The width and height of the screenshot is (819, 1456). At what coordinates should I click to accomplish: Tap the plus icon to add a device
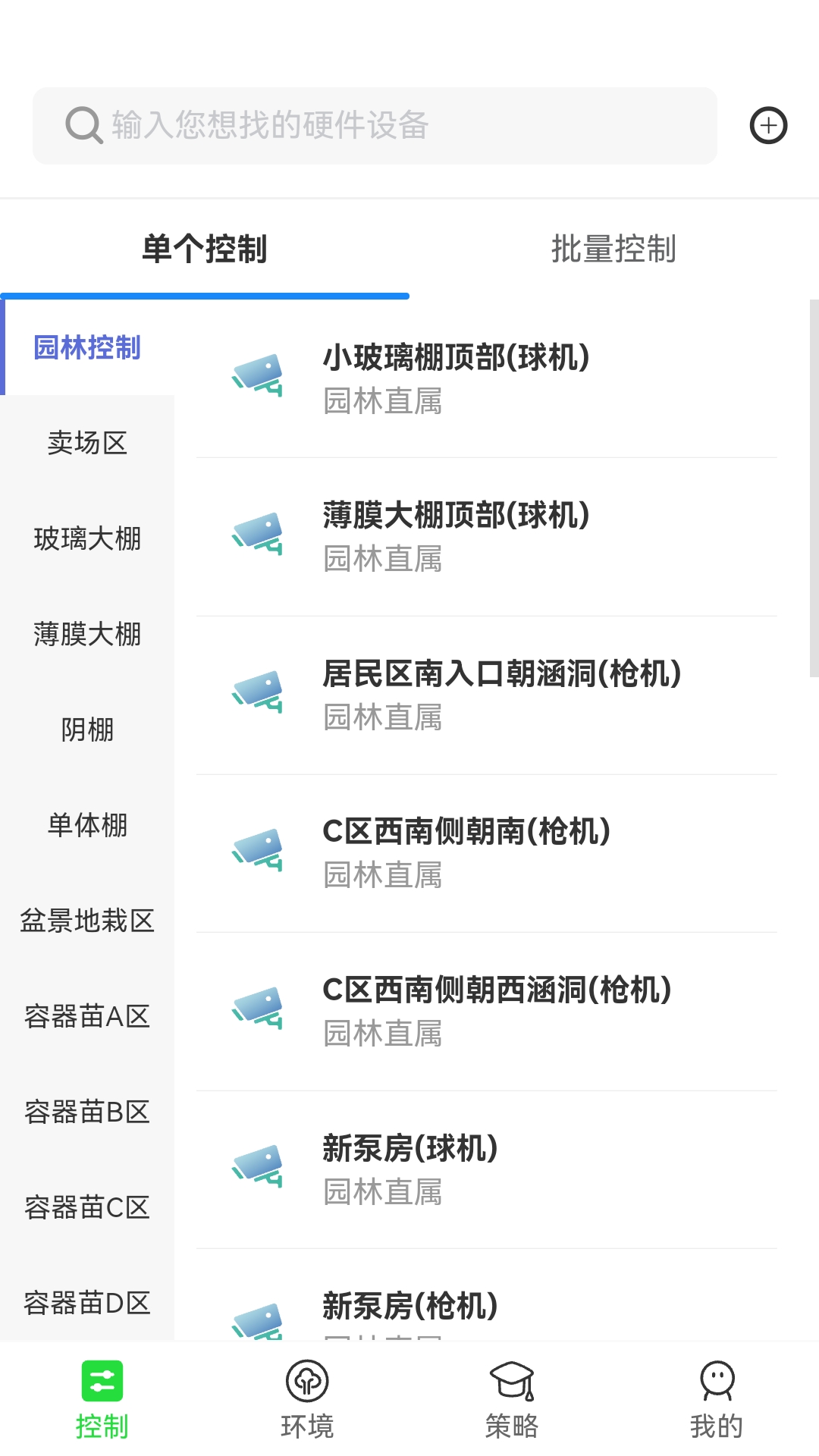768,125
